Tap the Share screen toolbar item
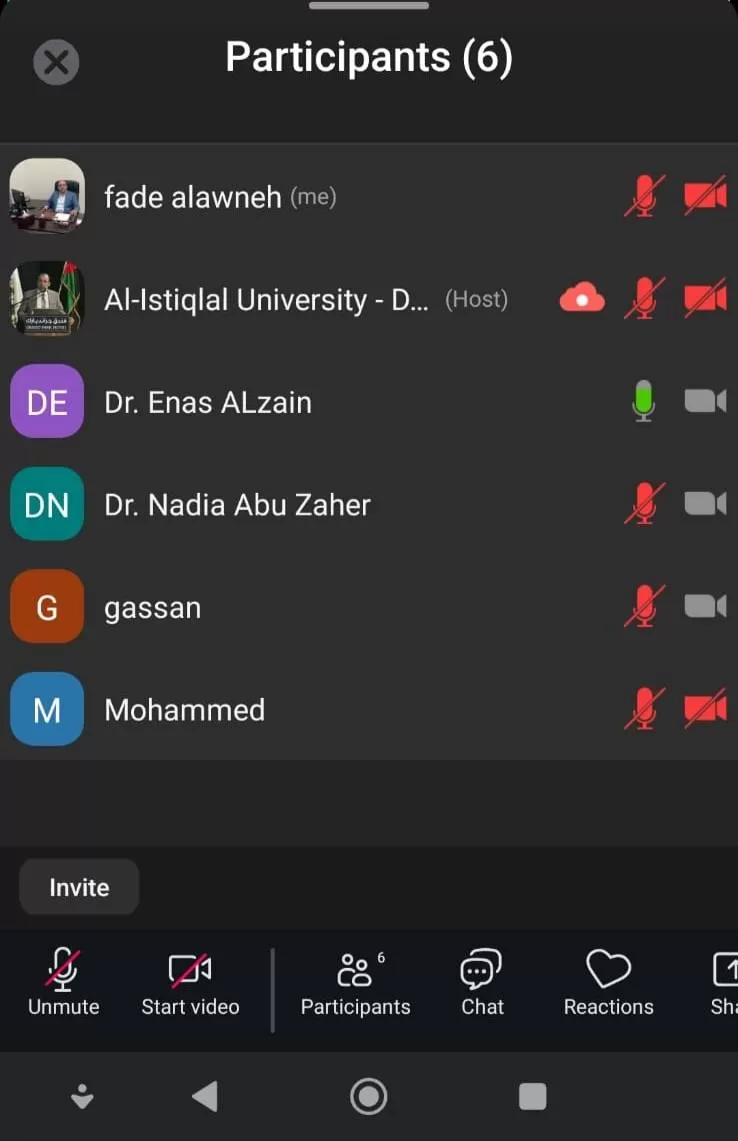 click(x=722, y=984)
